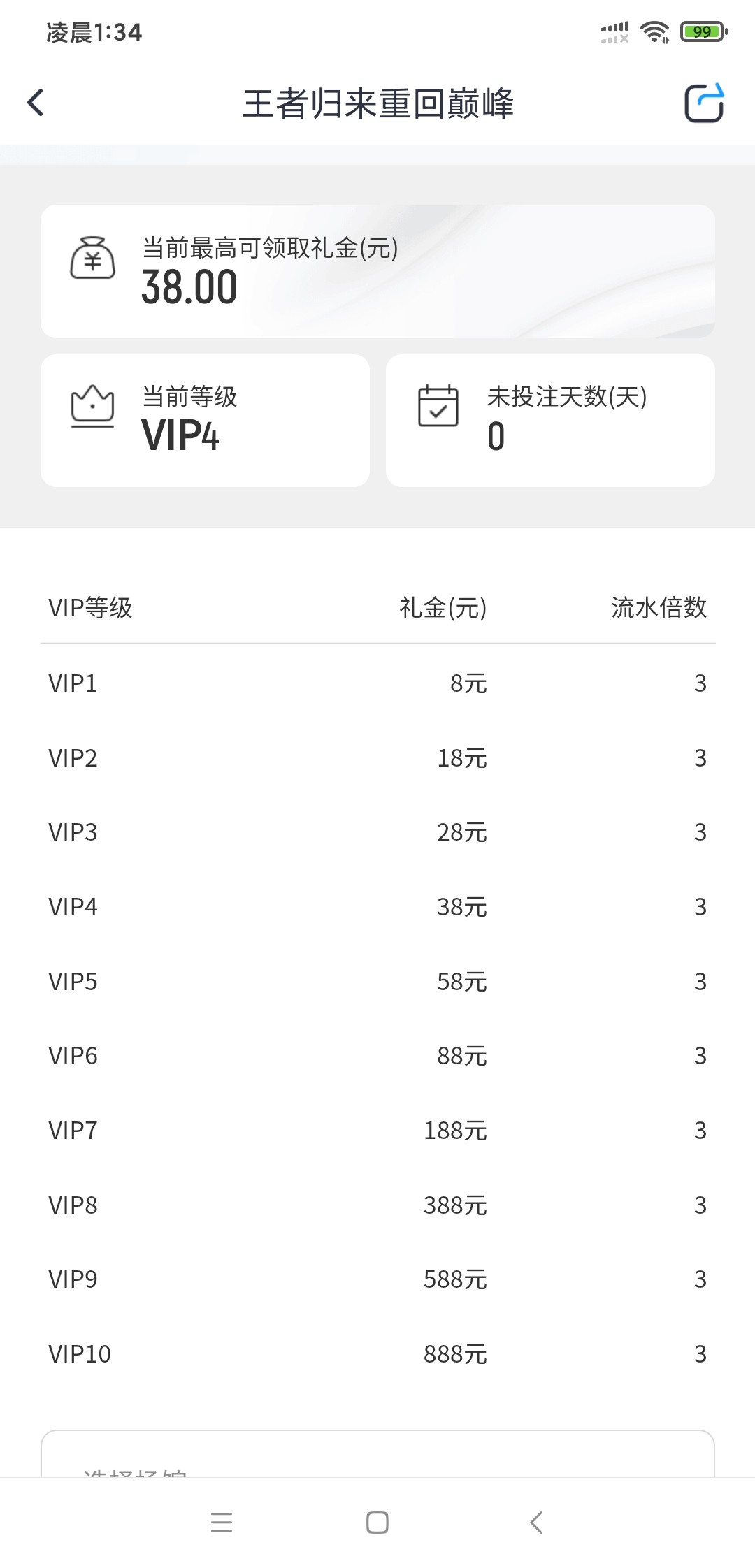Select the VIP4 row showing 38元
This screenshot has width=755, height=1568.
coord(377,907)
